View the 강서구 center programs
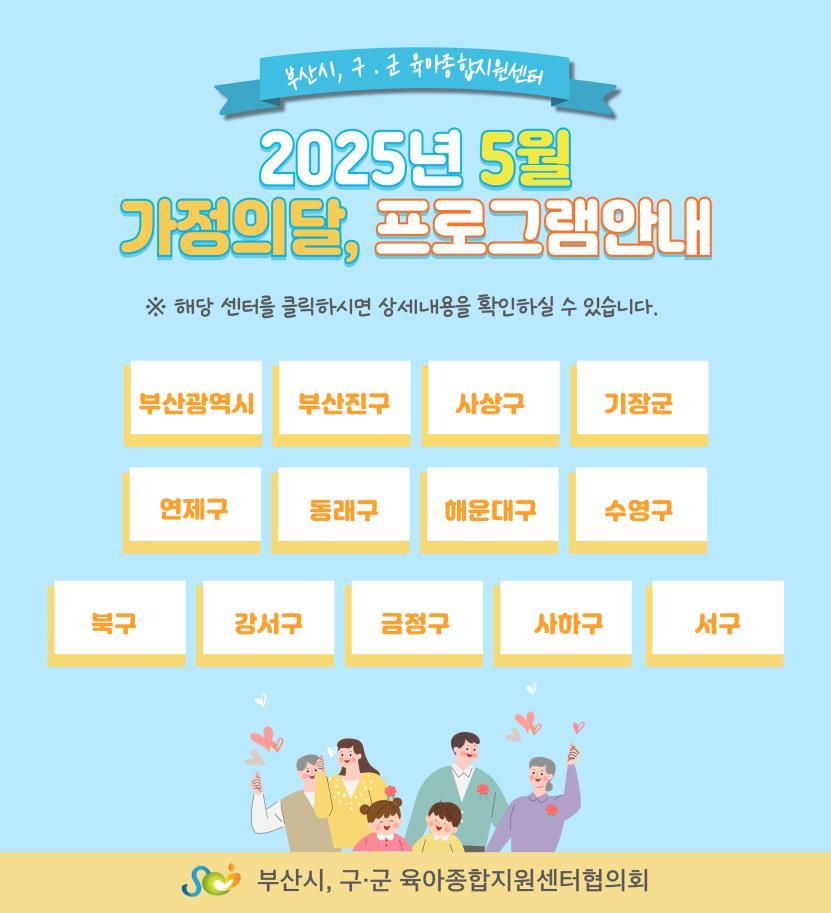This screenshot has width=831, height=913. coord(267,623)
